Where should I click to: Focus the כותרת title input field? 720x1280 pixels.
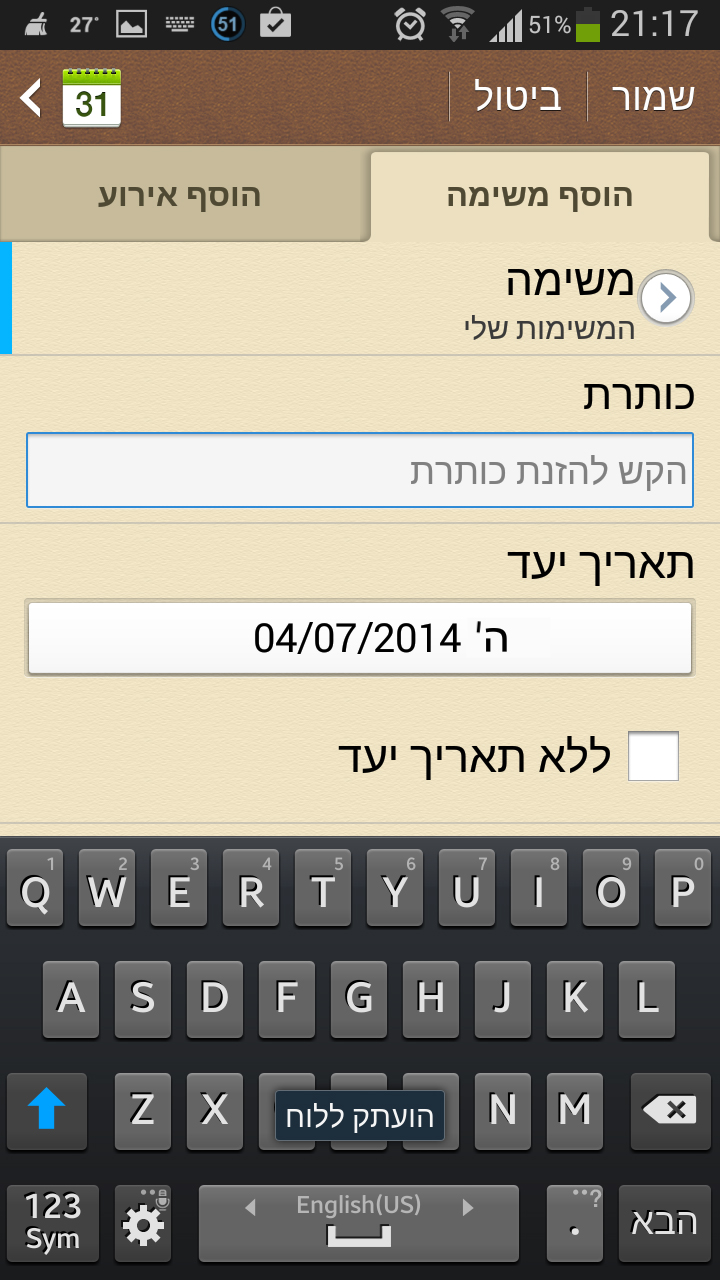pyautogui.click(x=360, y=470)
